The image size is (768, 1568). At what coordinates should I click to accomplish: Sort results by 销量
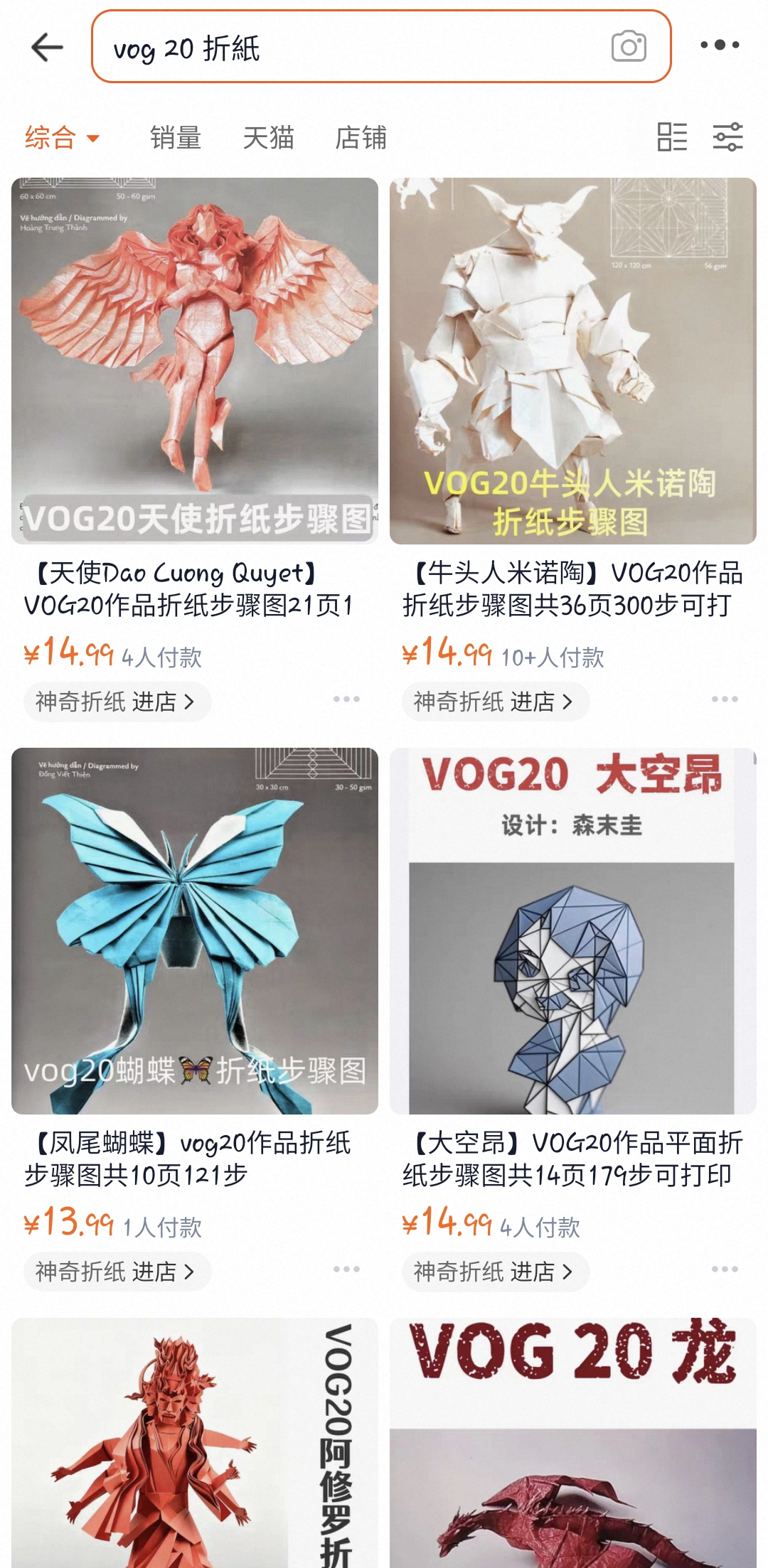176,138
